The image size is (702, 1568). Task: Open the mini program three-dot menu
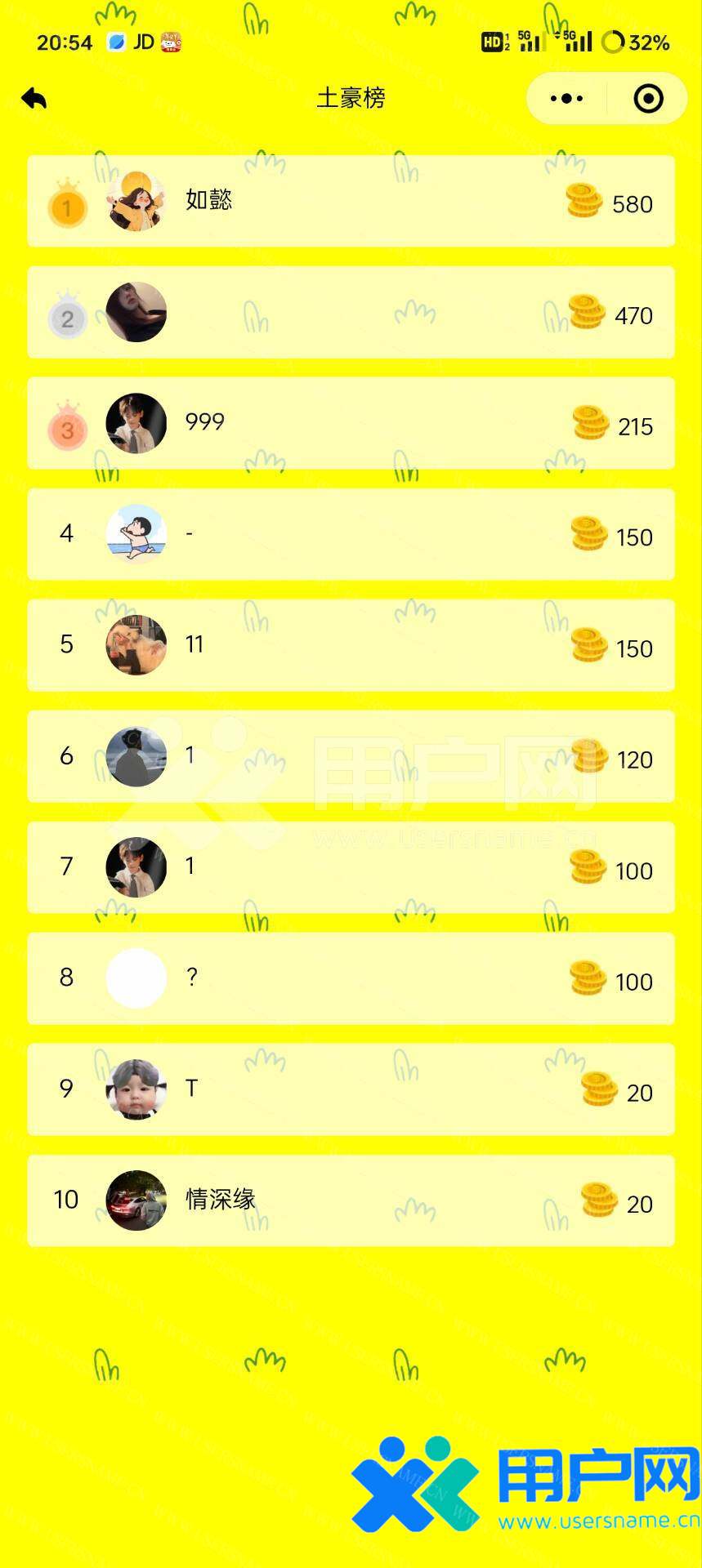[566, 99]
